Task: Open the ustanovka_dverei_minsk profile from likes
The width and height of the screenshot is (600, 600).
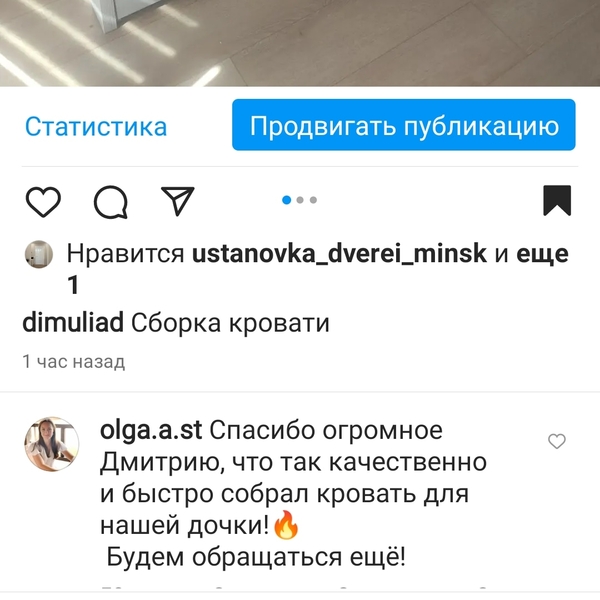Action: [339, 254]
